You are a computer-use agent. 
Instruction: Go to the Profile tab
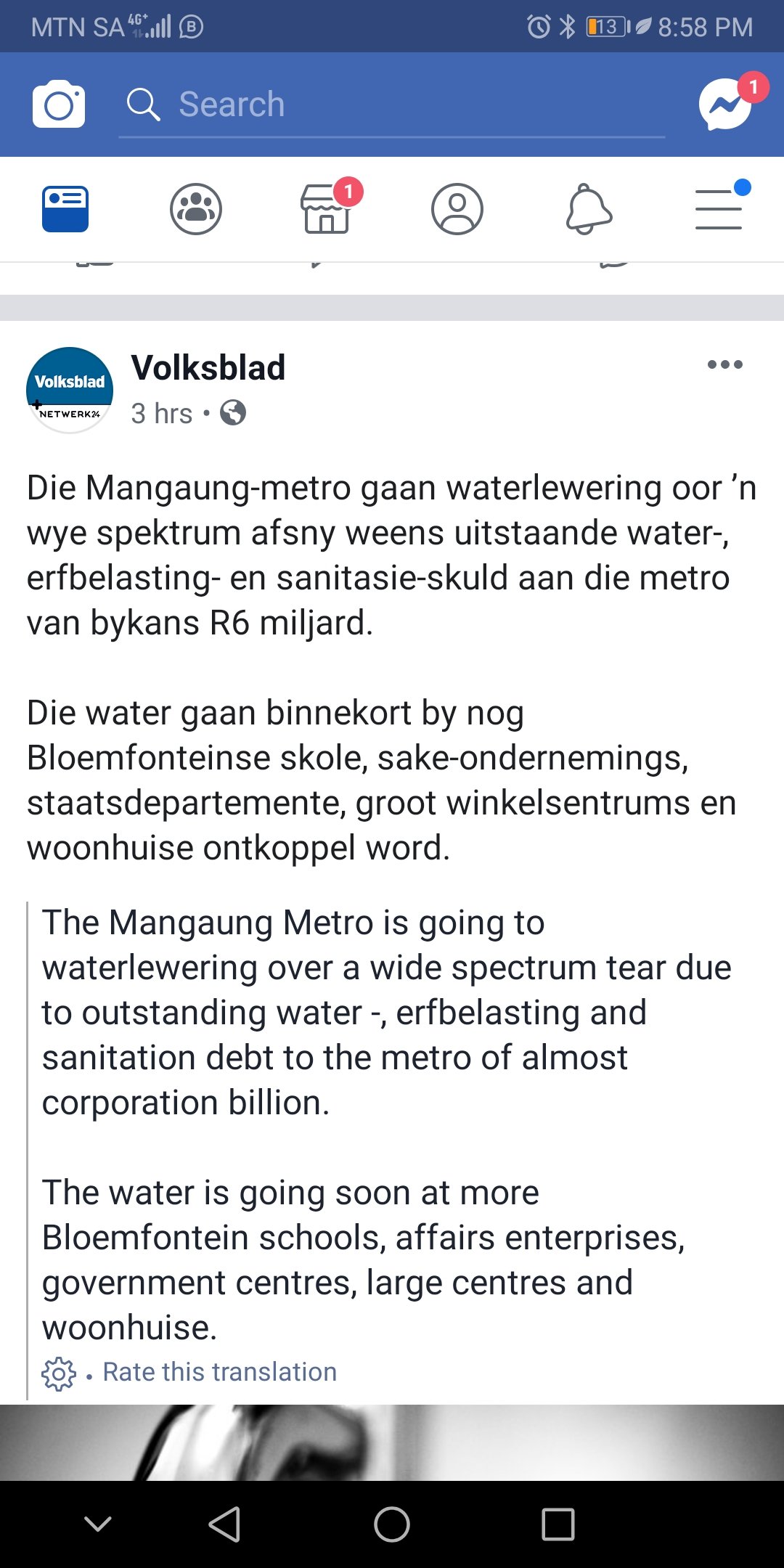[x=457, y=209]
